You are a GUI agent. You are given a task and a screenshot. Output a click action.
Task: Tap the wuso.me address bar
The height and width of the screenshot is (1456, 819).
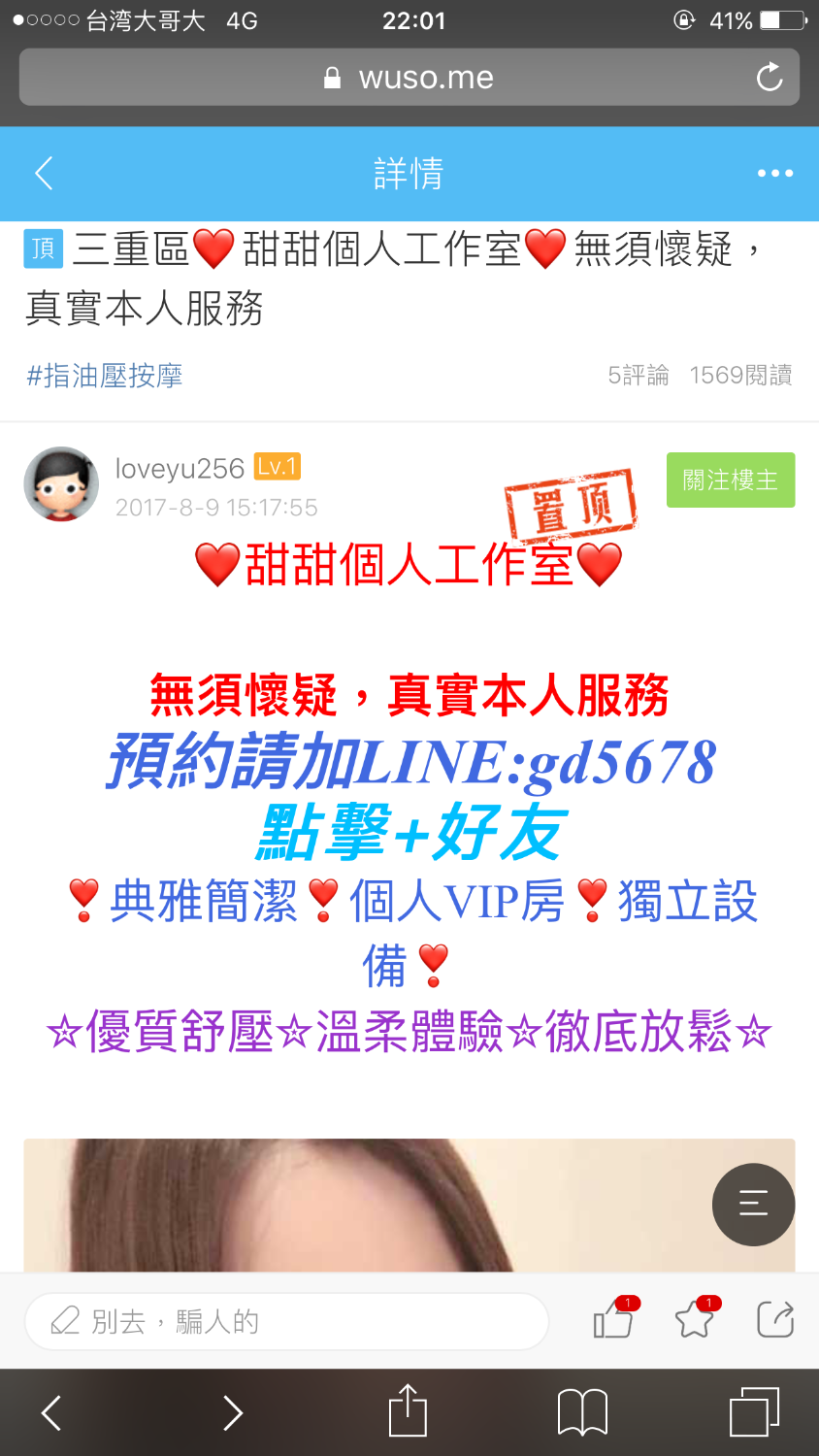[x=409, y=78]
